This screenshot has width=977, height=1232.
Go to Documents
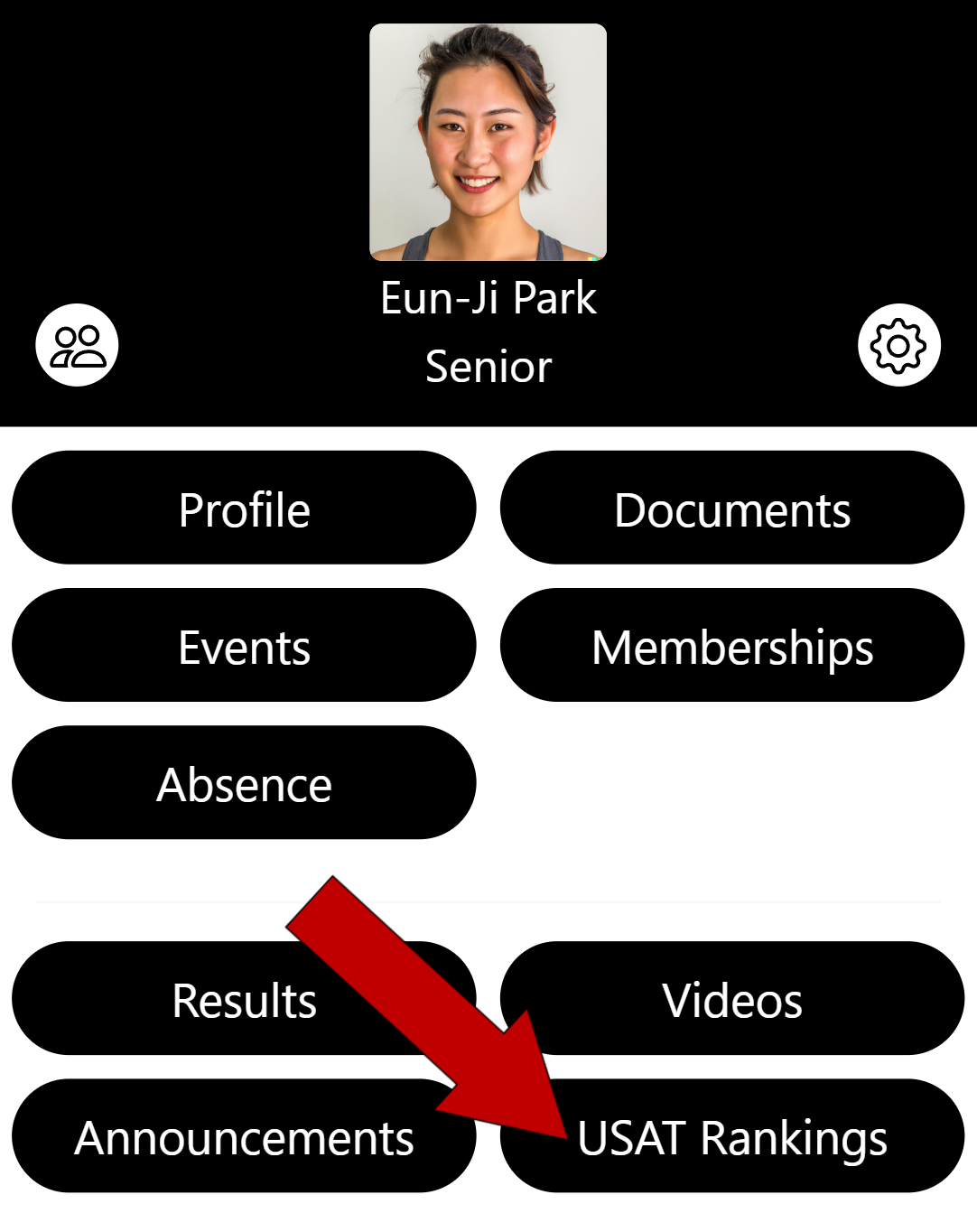pos(732,509)
